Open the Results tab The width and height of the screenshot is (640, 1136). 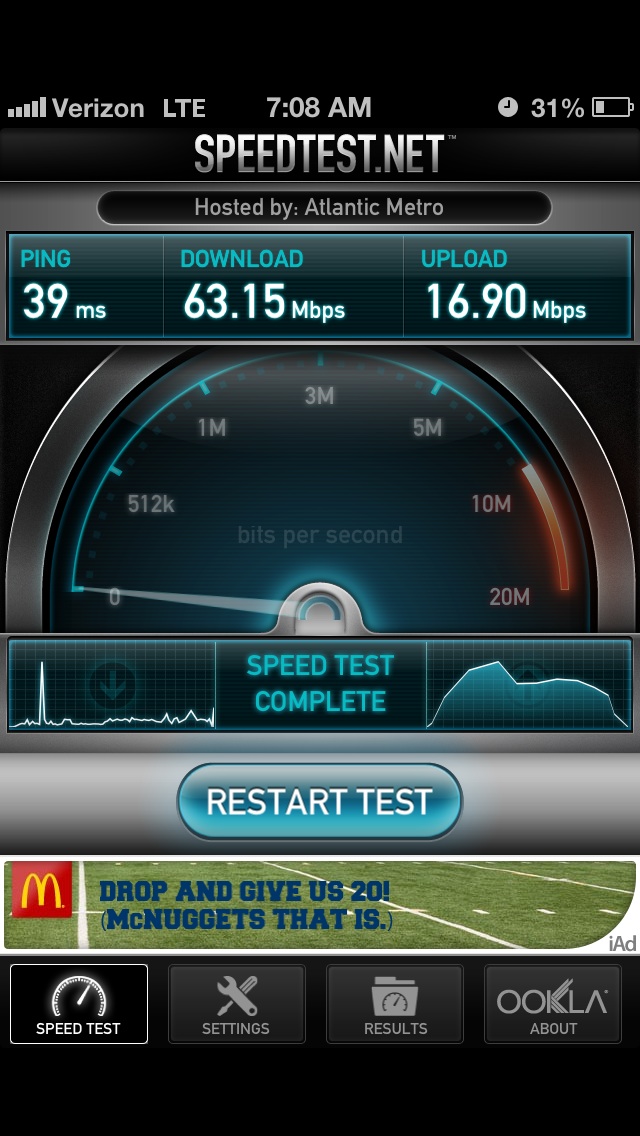click(395, 1003)
